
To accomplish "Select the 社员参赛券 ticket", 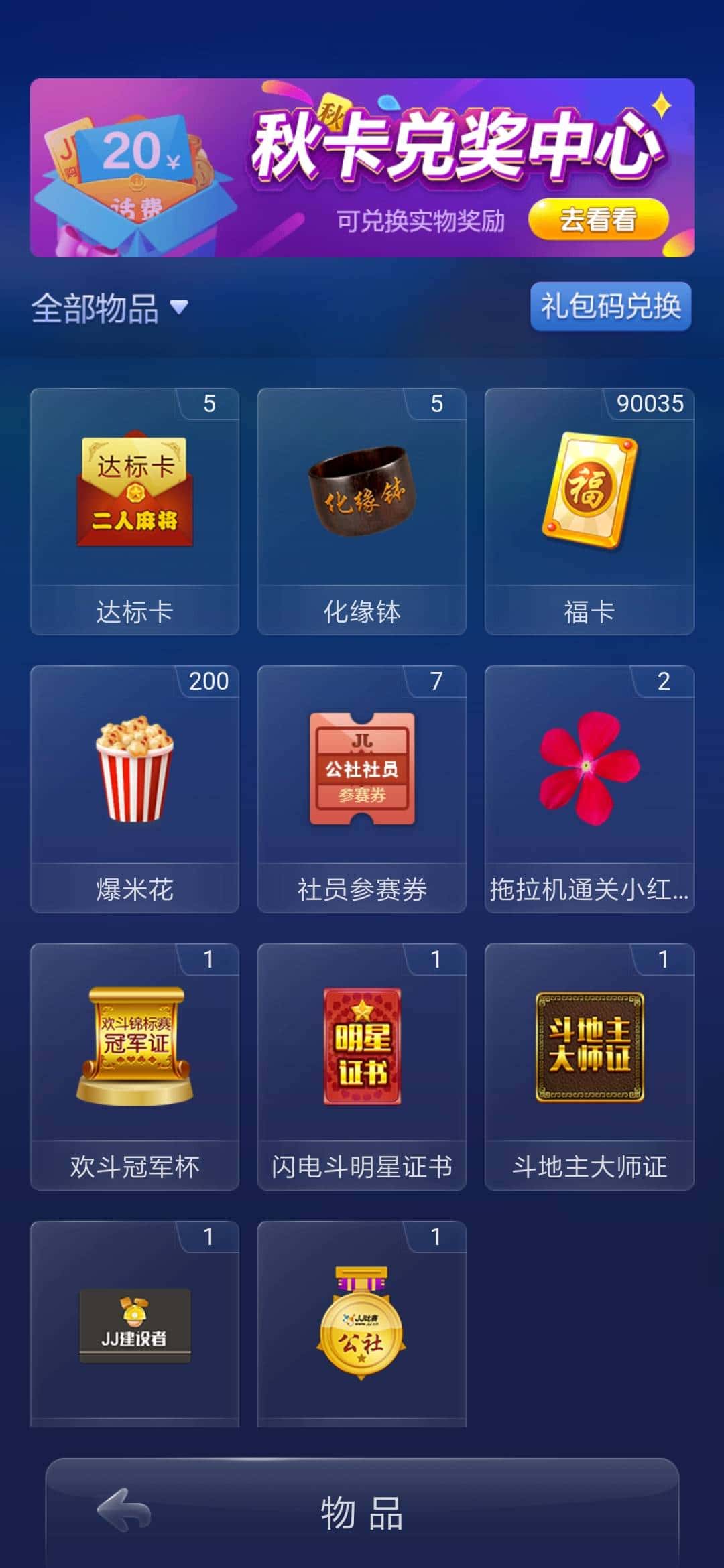I will pyautogui.click(x=362, y=787).
